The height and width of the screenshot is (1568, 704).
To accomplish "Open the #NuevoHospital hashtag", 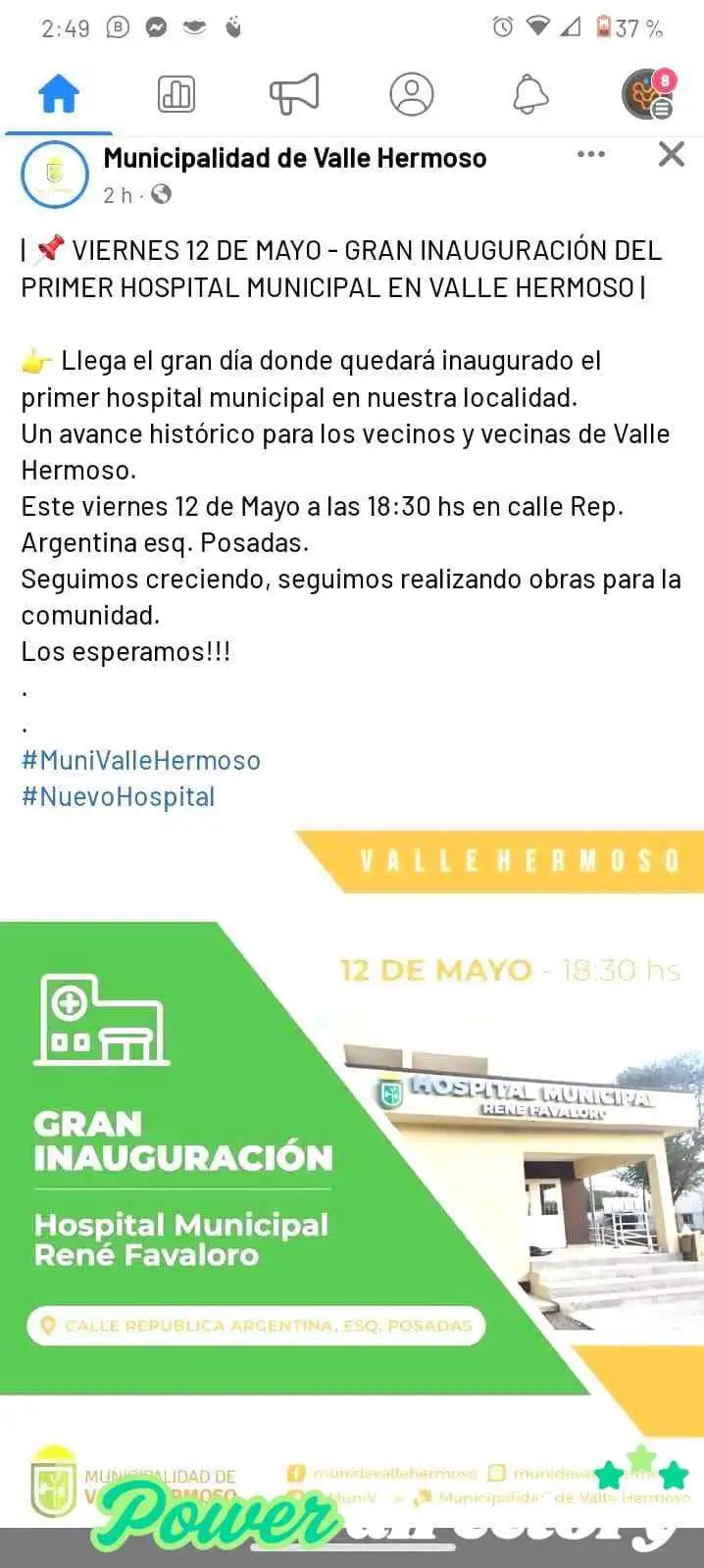I will click(119, 796).
